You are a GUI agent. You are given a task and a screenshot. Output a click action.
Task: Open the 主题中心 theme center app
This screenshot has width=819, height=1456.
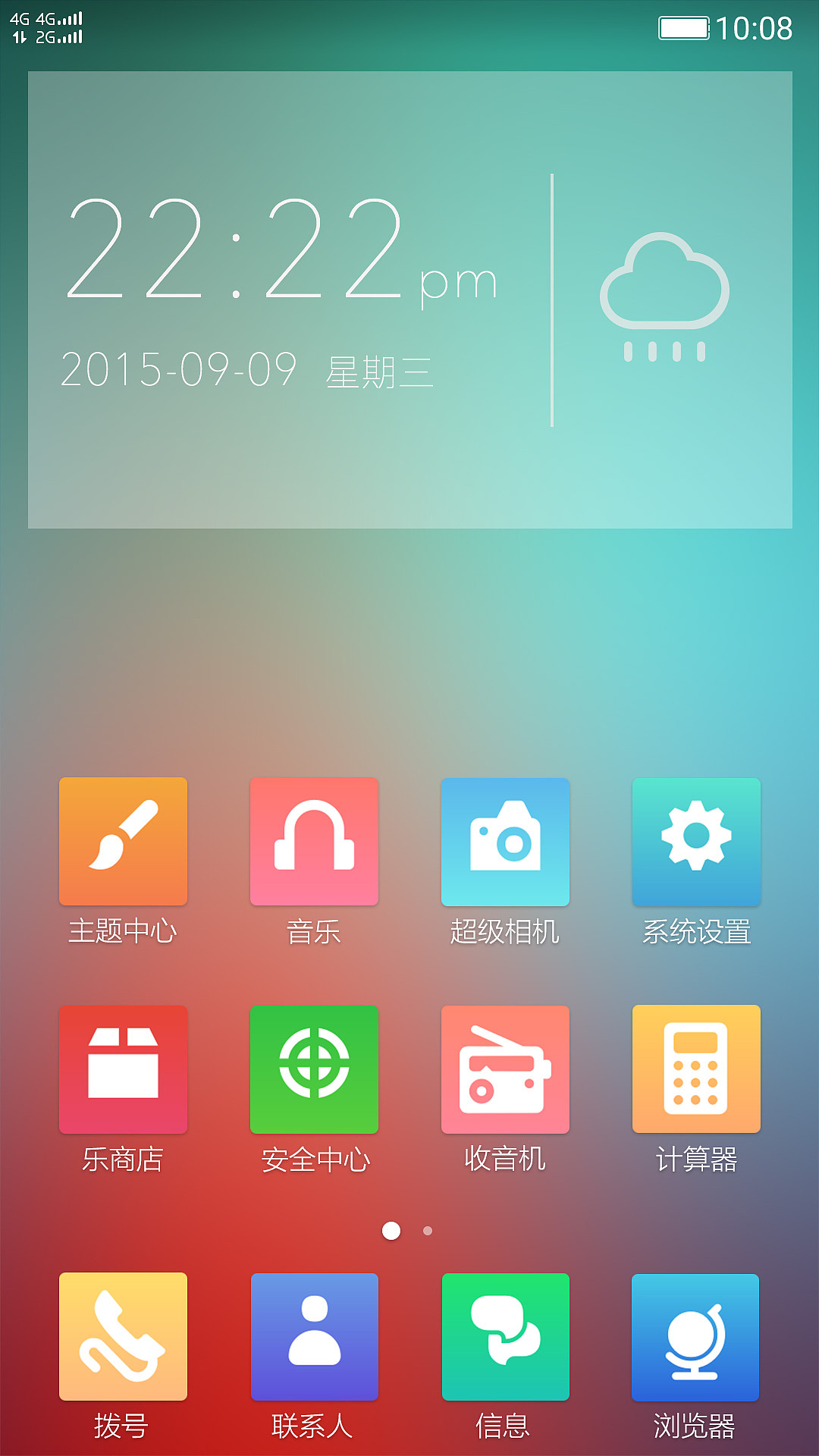[123, 842]
